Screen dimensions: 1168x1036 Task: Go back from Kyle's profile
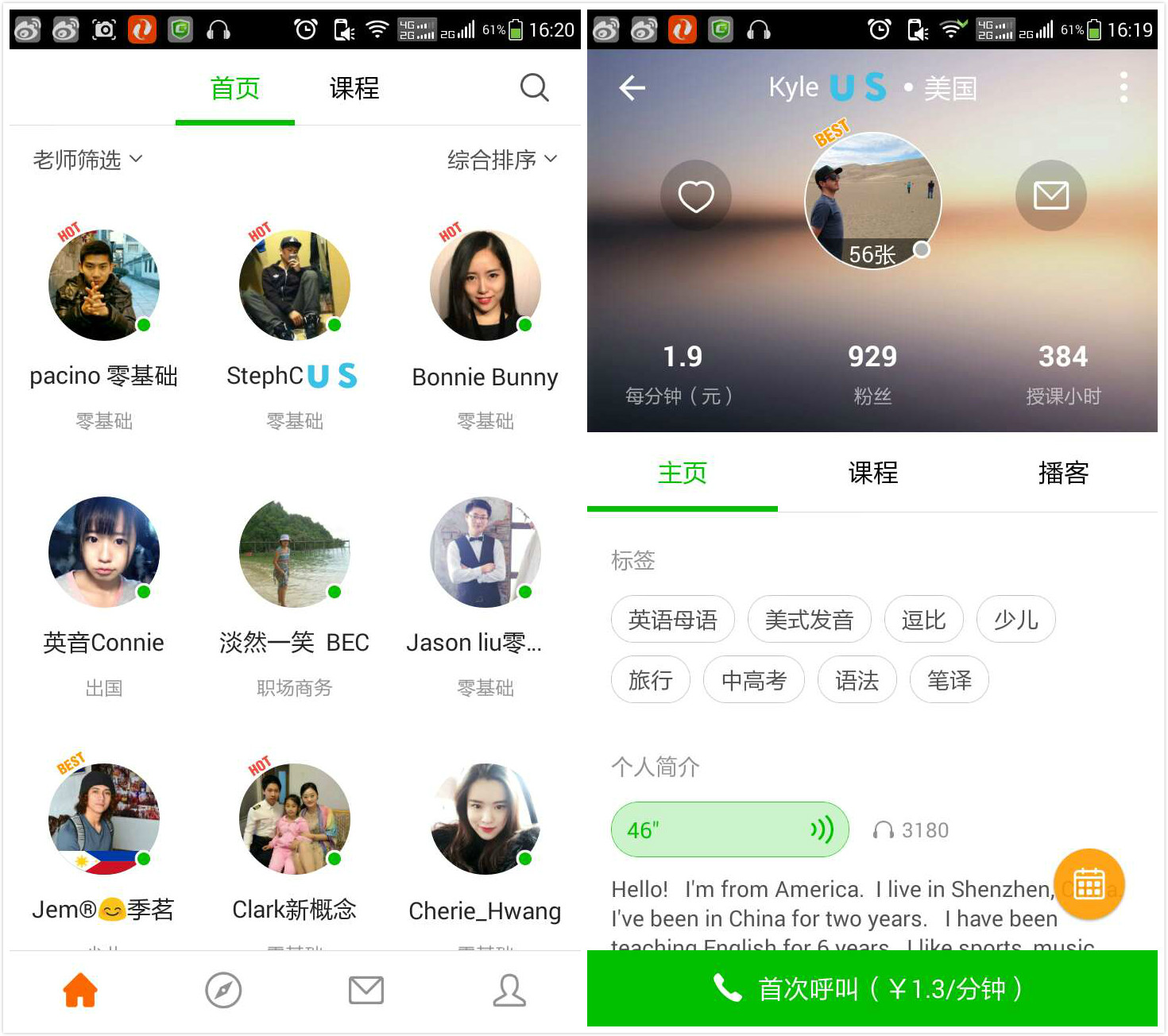click(632, 87)
